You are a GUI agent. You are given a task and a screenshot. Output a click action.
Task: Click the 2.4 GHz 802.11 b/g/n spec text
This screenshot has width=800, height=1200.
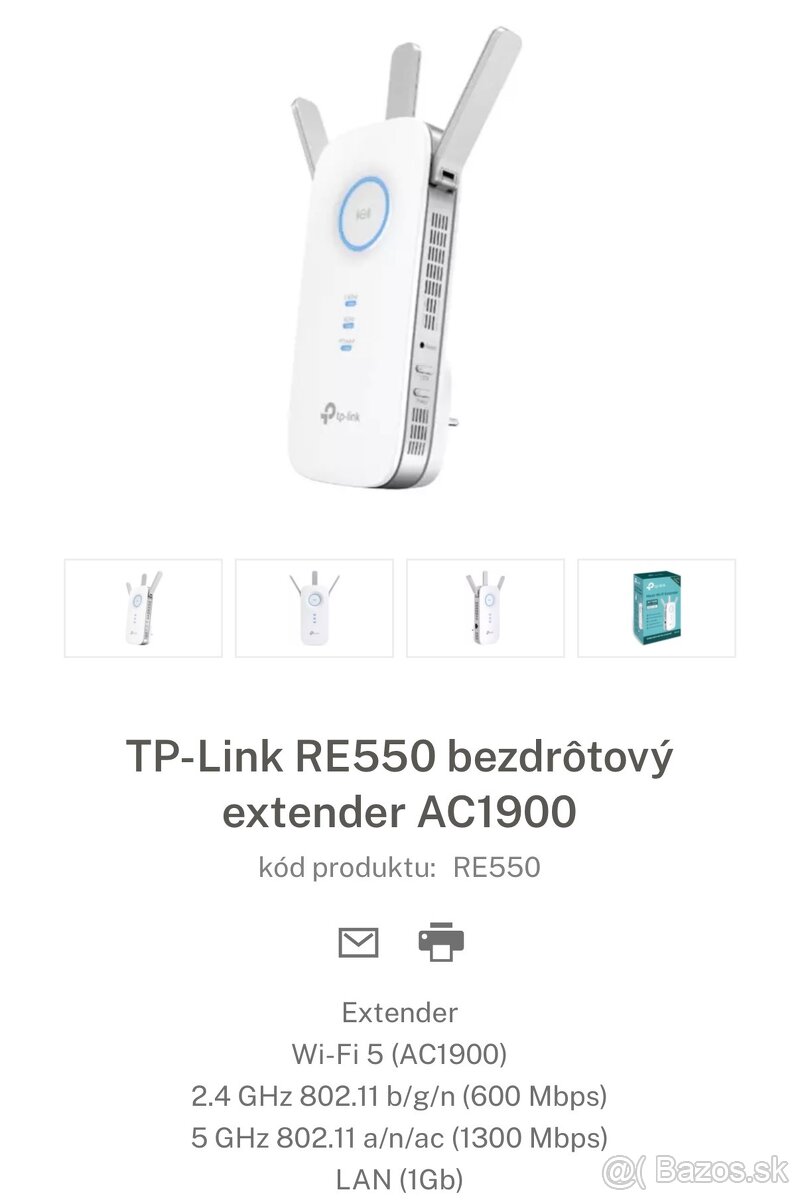pos(400,1095)
